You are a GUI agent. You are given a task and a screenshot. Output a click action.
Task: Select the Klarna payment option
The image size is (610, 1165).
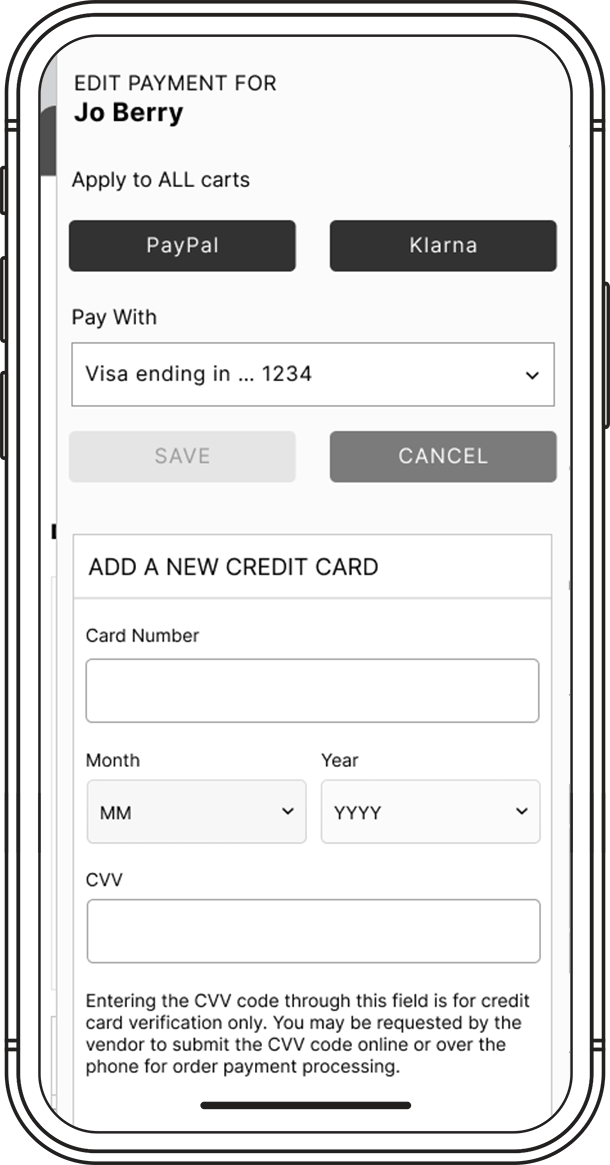click(x=443, y=246)
